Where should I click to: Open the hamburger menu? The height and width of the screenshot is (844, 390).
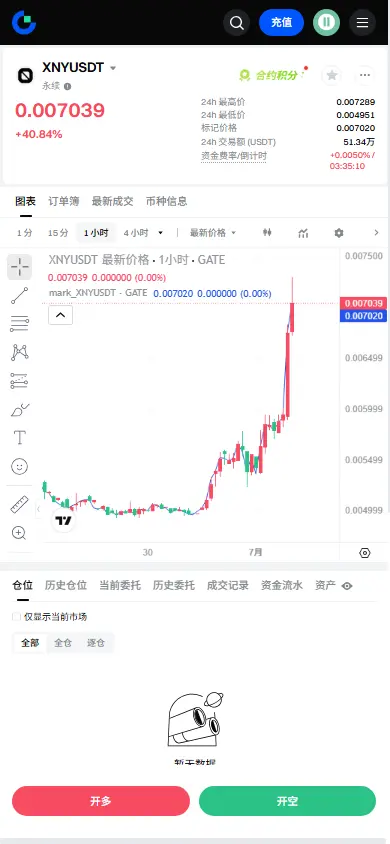coord(363,23)
